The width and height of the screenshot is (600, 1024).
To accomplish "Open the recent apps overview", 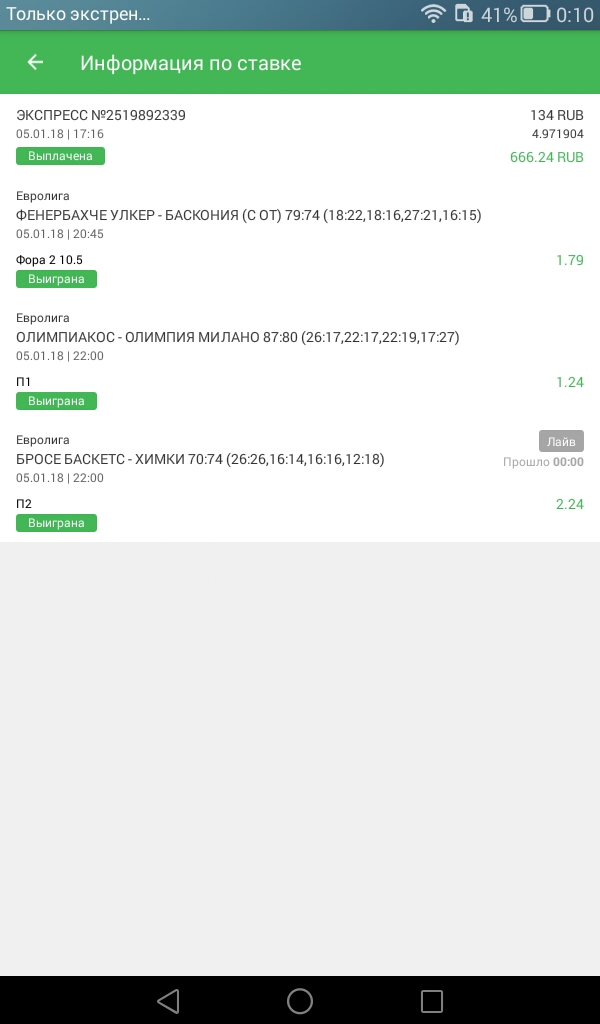I will 432,1000.
